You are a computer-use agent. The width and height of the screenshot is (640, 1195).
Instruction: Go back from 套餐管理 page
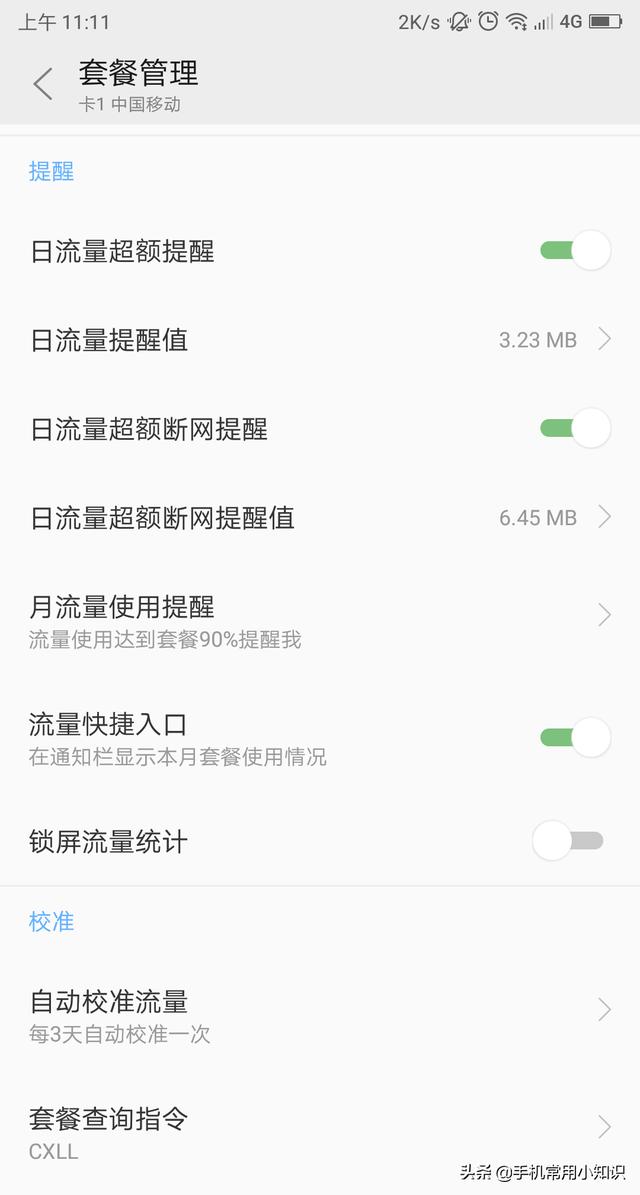[x=43, y=84]
